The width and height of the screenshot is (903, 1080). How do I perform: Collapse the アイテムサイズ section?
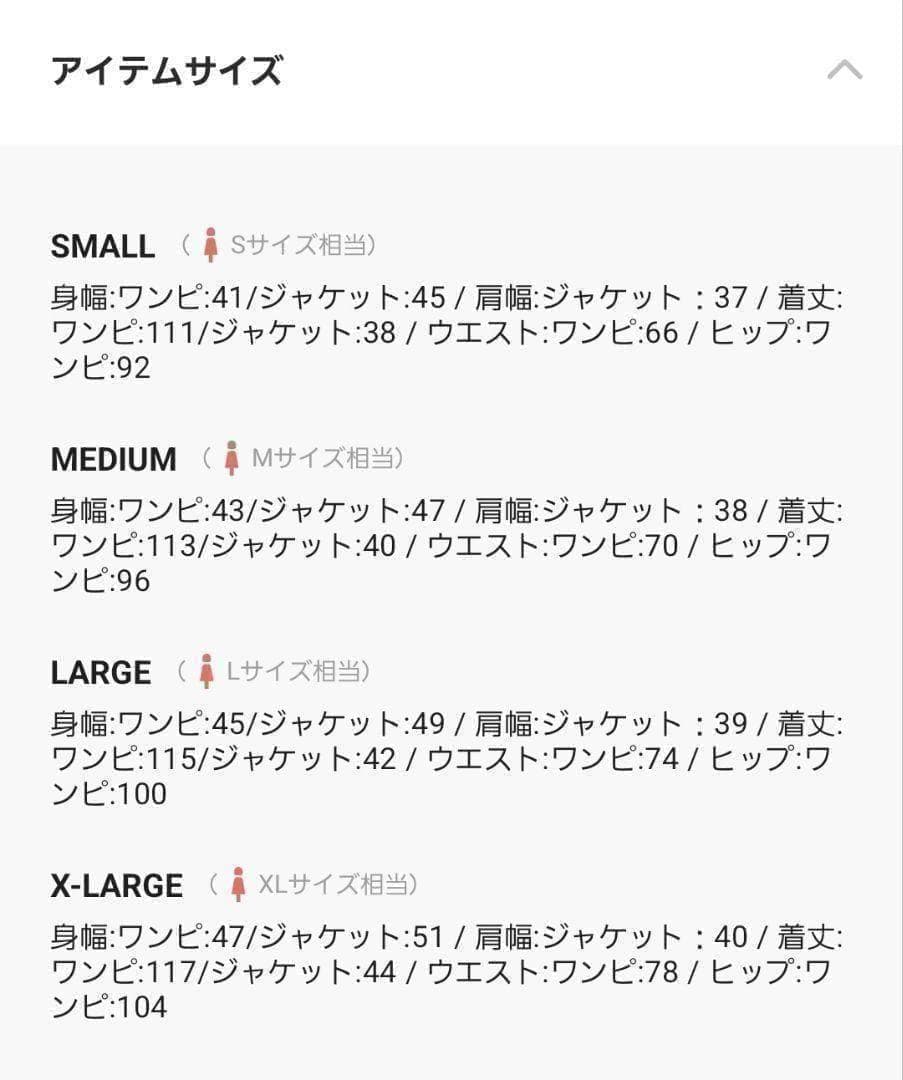[844, 70]
